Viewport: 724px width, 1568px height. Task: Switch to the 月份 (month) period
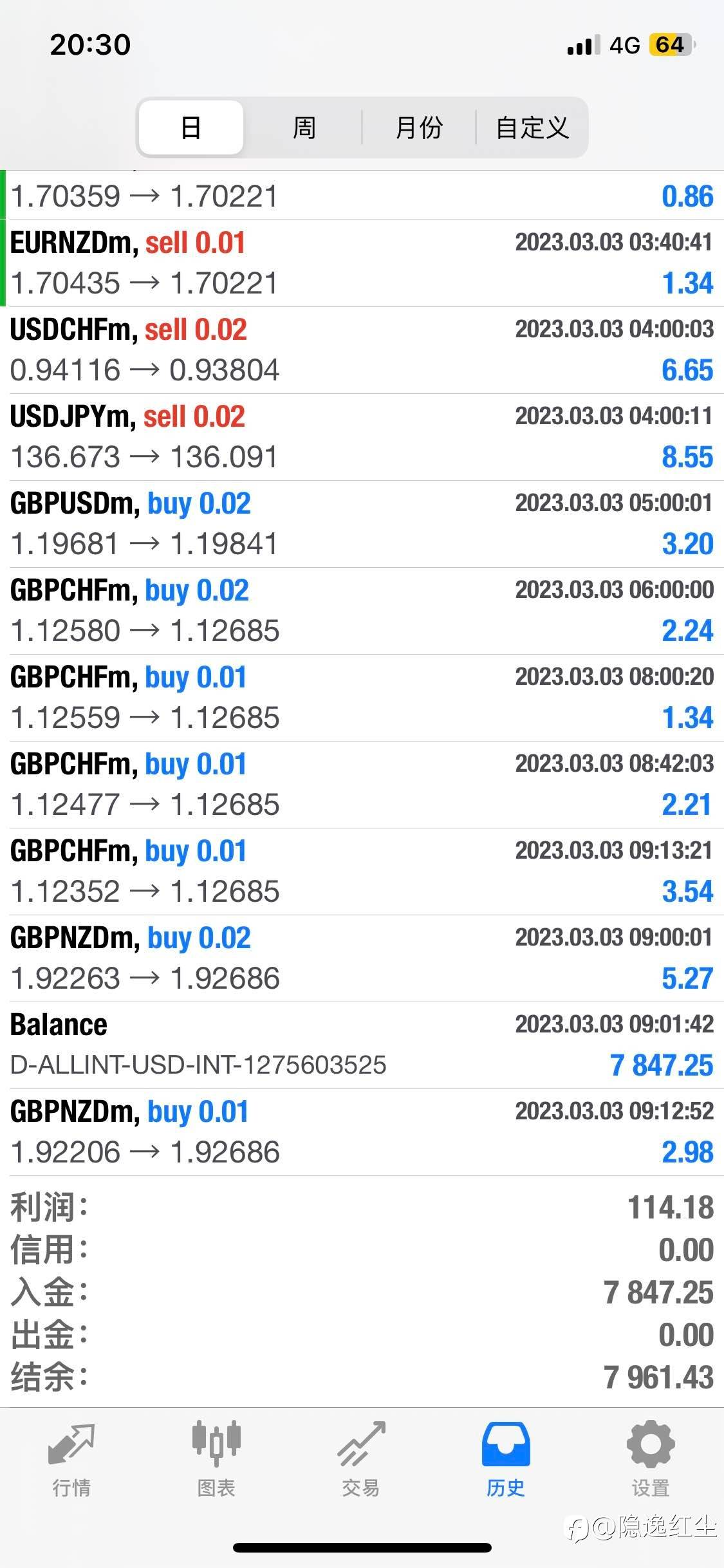click(x=419, y=127)
